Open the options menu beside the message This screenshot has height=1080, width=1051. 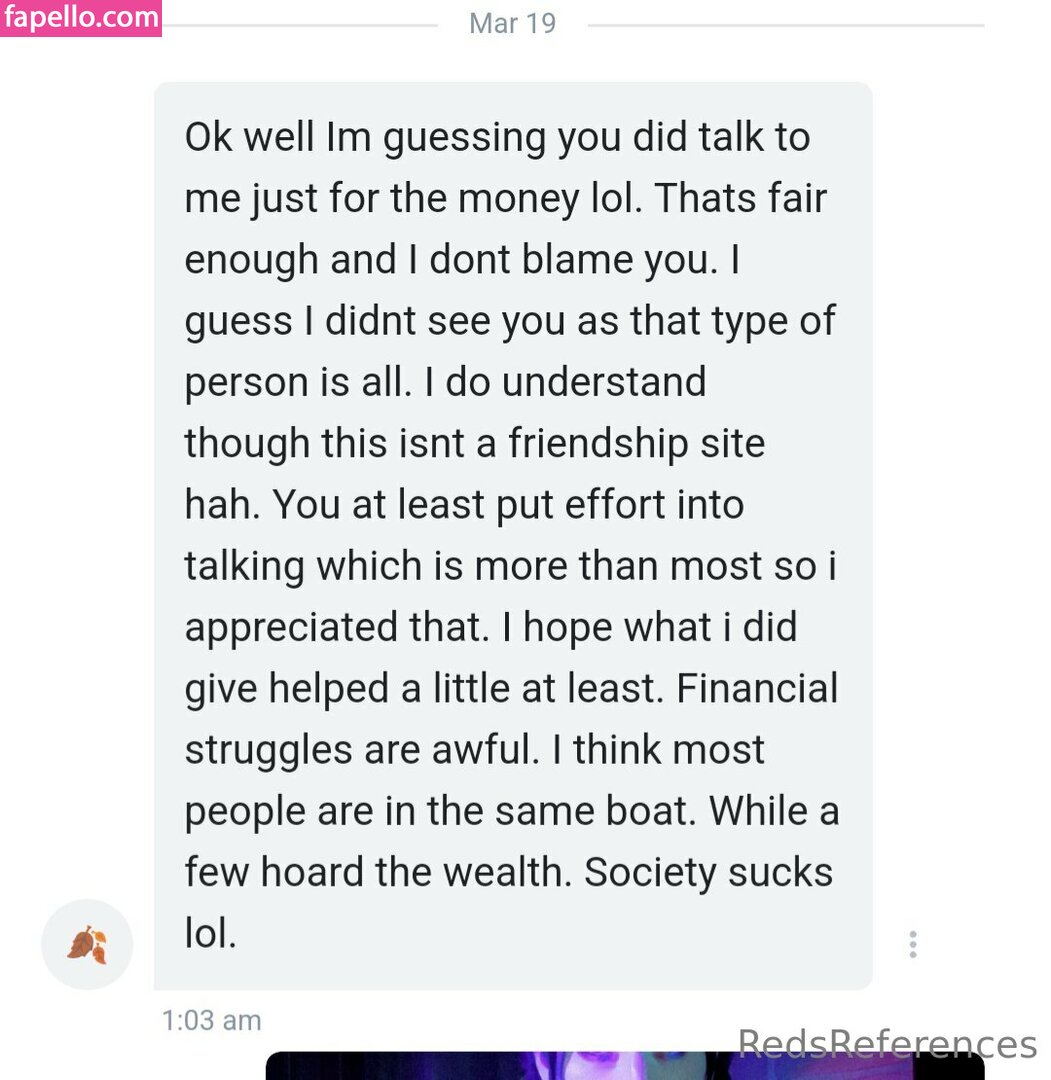click(912, 944)
